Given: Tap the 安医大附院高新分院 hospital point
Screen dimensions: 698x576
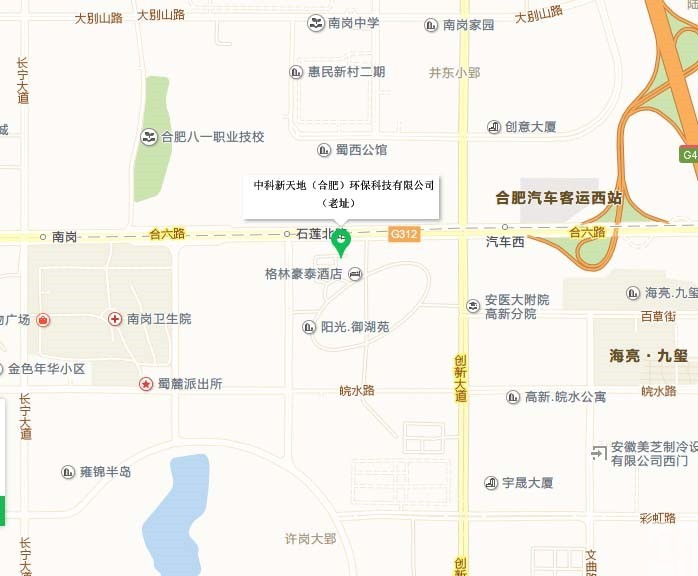Looking at the screenshot, I should point(473,306).
